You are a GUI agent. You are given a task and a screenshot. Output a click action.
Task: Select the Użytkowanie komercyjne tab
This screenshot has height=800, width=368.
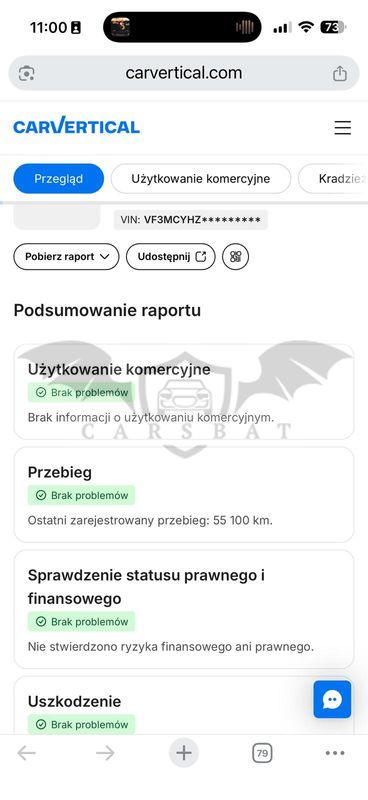201,179
